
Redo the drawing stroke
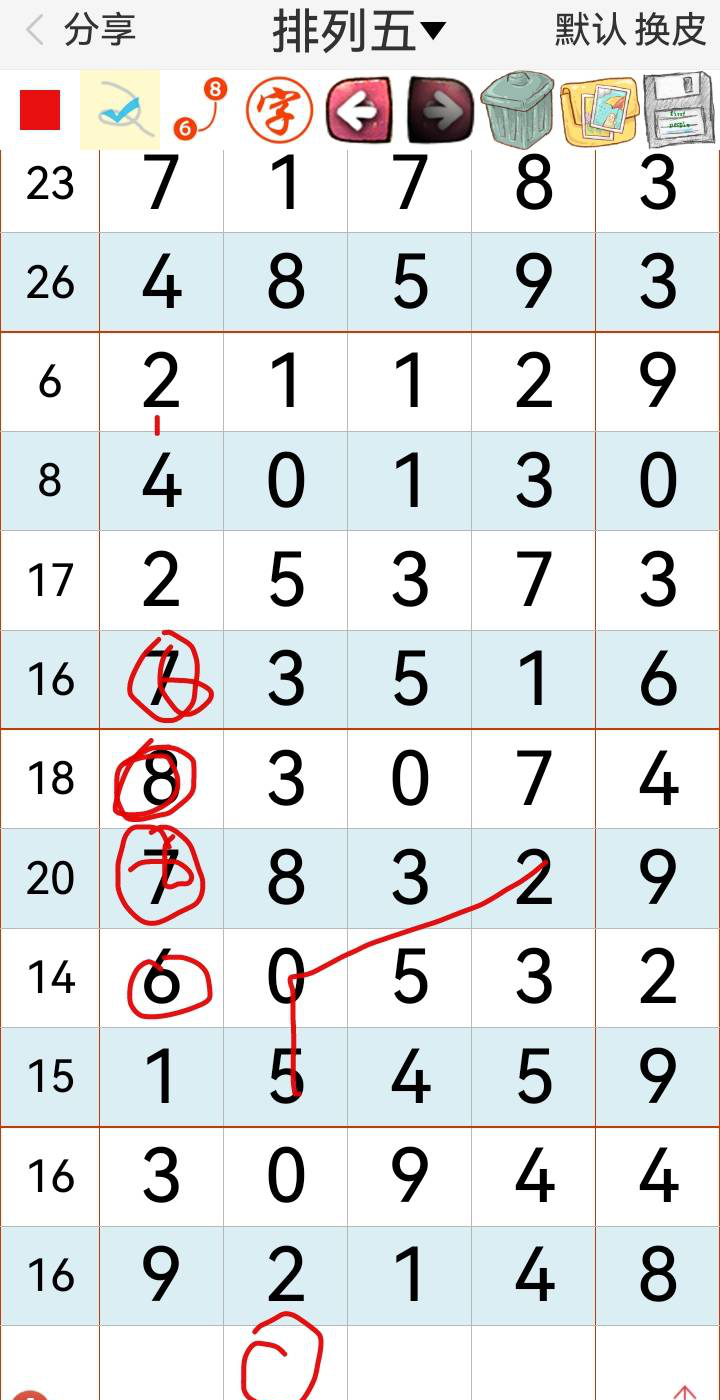pyautogui.click(x=440, y=110)
